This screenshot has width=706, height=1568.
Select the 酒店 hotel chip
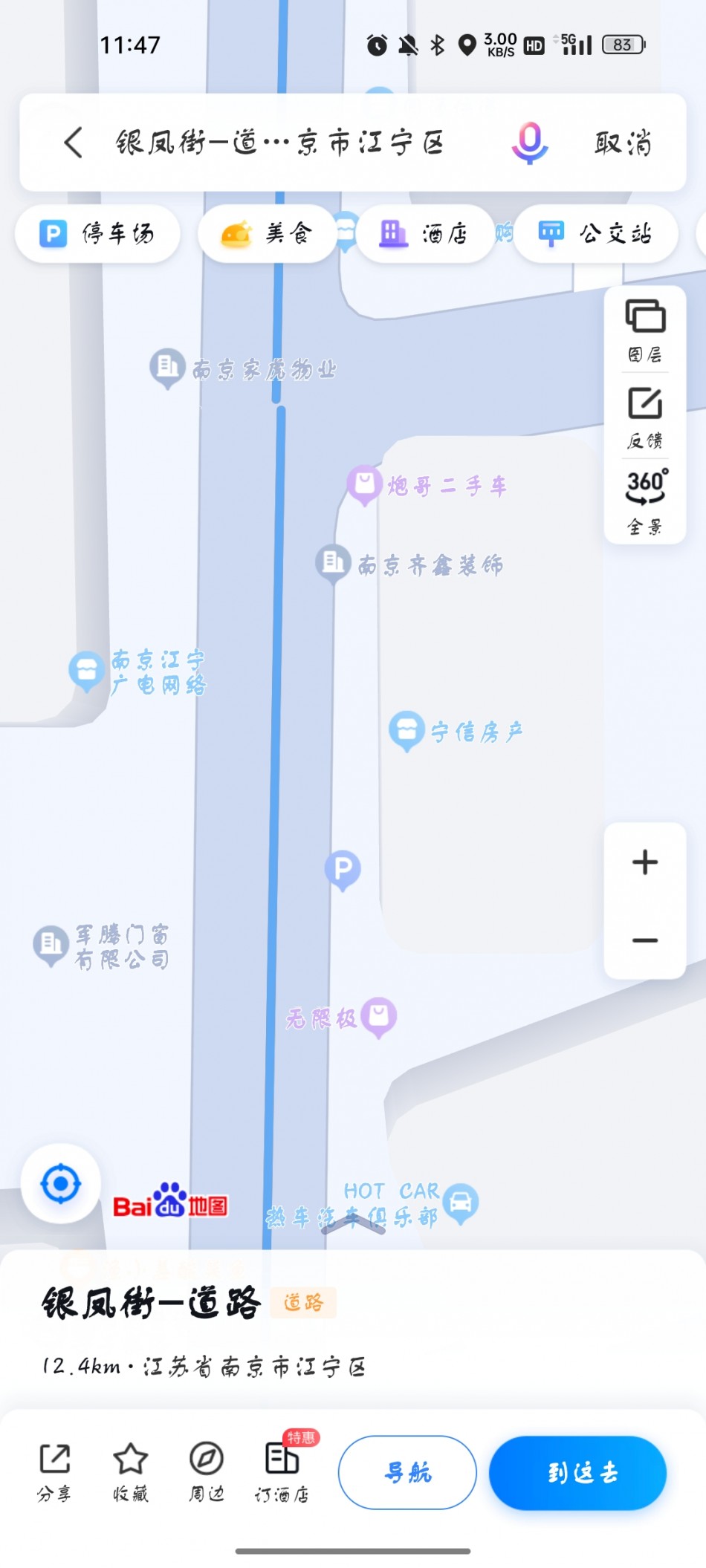(x=425, y=233)
